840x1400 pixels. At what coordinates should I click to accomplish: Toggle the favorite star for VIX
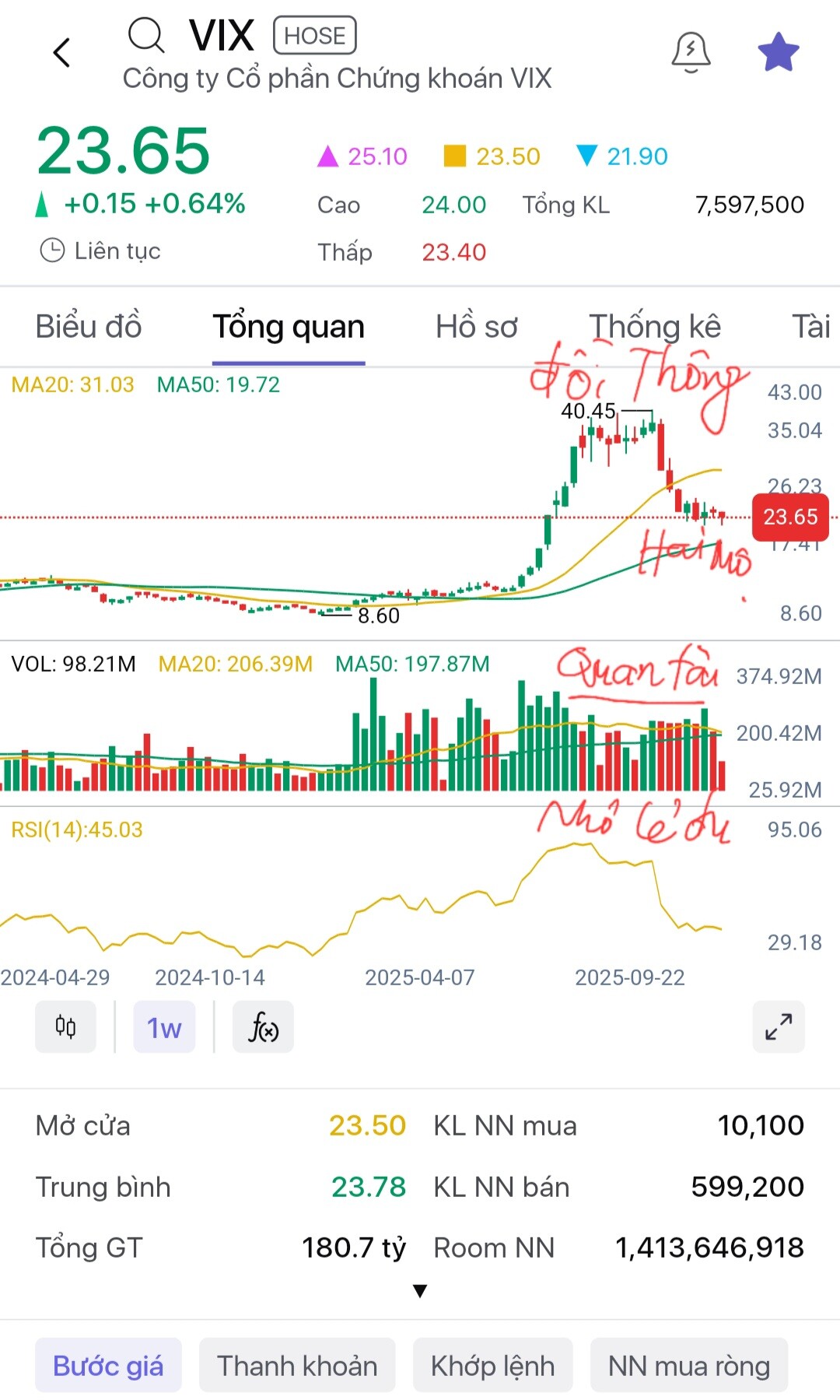778,52
